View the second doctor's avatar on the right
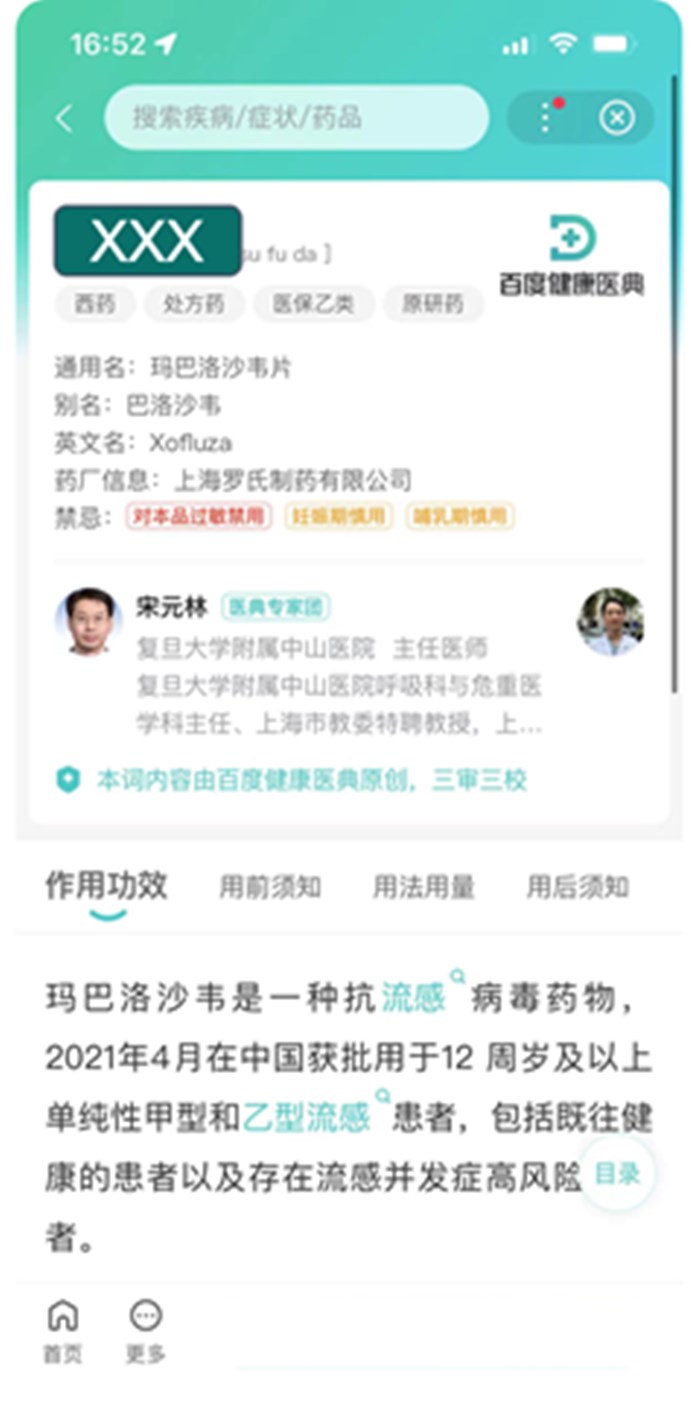Image resolution: width=700 pixels, height=1402 pixels. 610,622
